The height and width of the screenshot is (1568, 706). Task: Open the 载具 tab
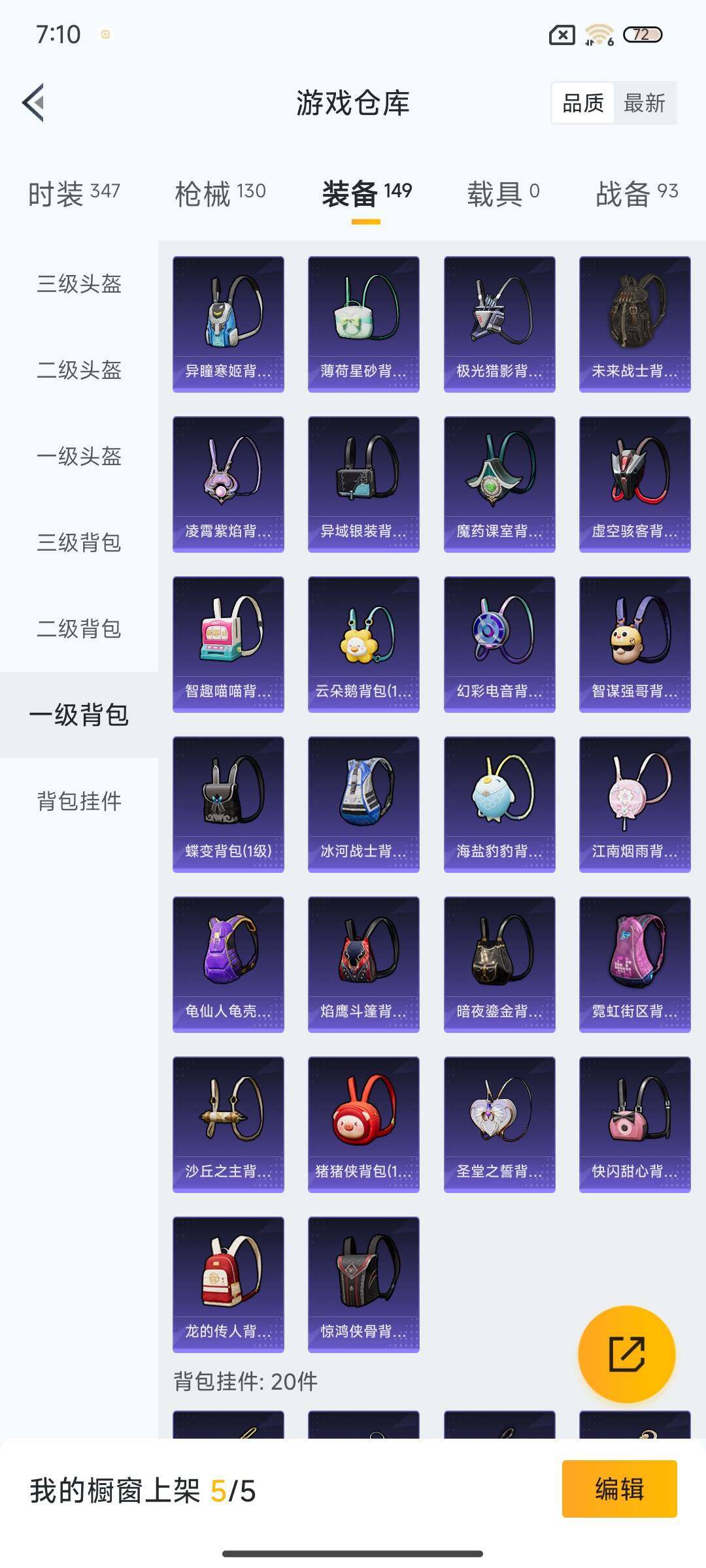(x=503, y=193)
